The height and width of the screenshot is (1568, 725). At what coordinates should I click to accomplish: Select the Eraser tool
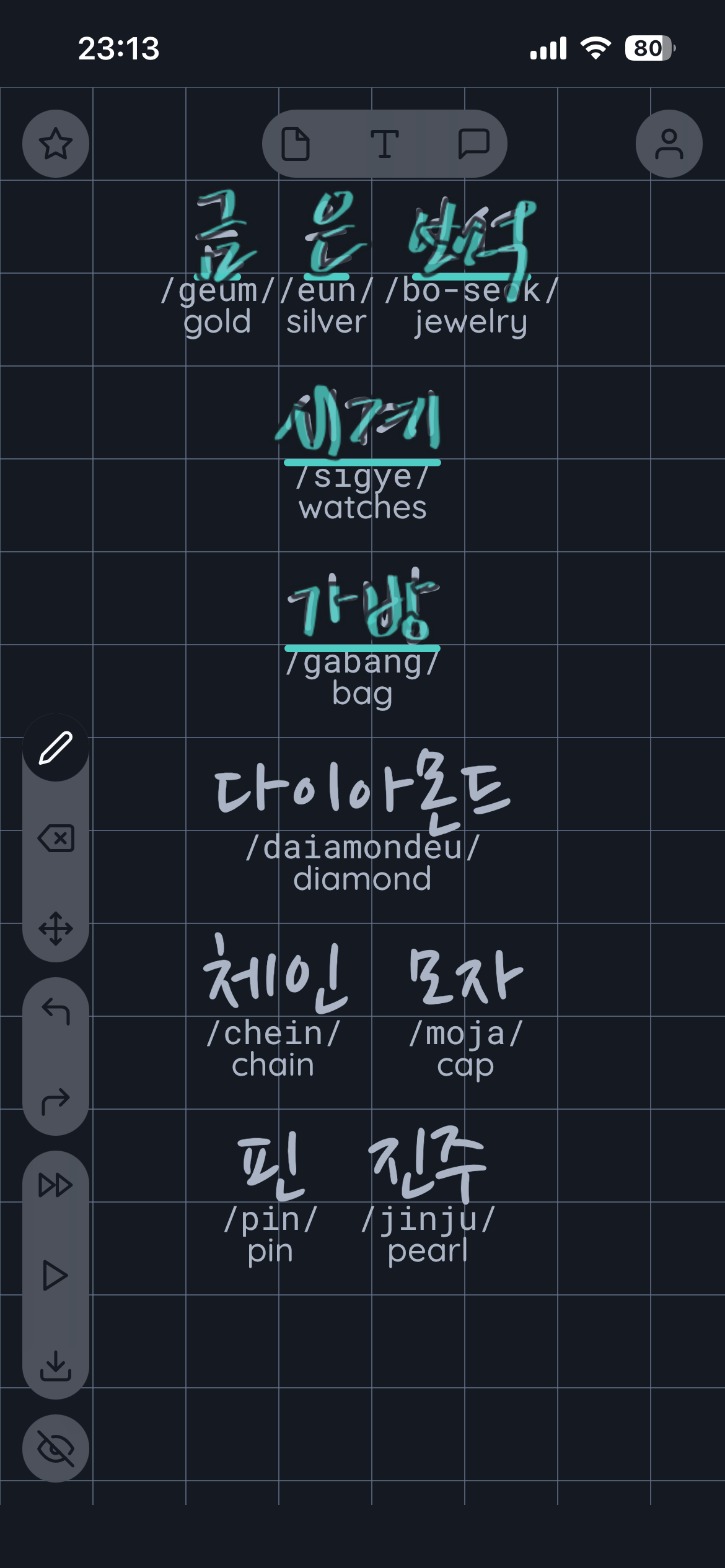pos(55,839)
